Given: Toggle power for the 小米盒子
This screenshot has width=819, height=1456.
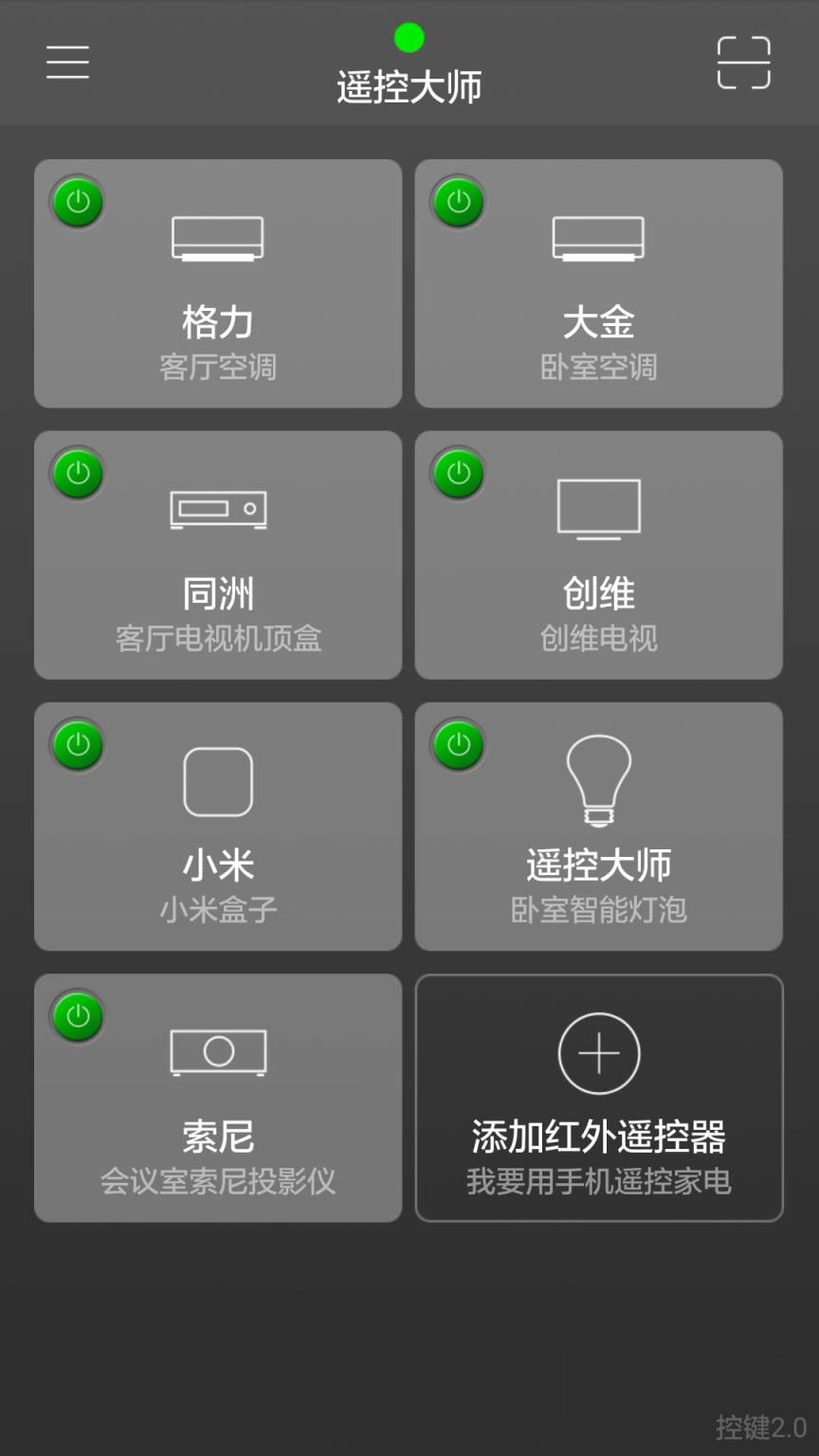Looking at the screenshot, I should (77, 744).
